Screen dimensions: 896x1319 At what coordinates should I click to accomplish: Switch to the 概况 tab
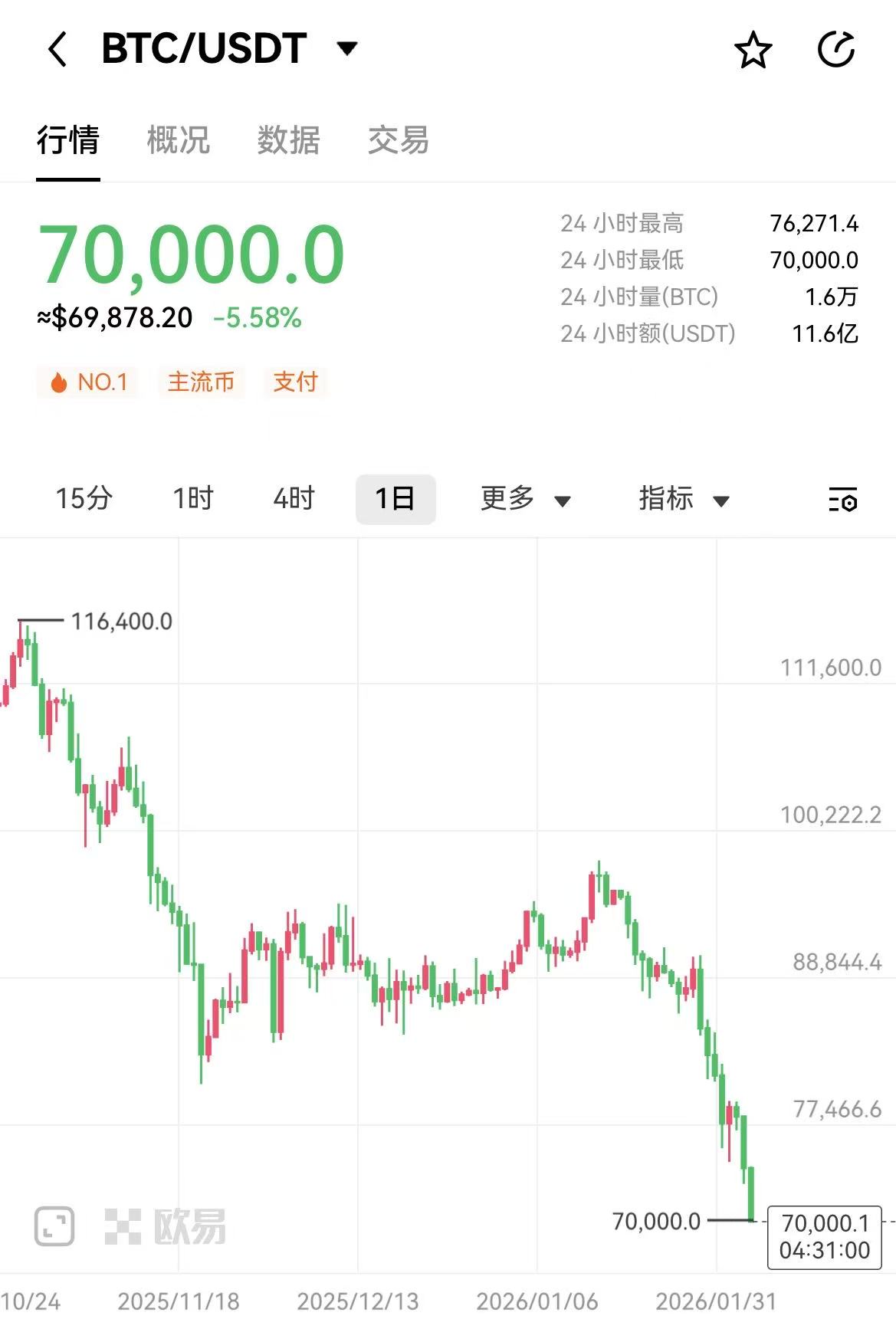(178, 140)
